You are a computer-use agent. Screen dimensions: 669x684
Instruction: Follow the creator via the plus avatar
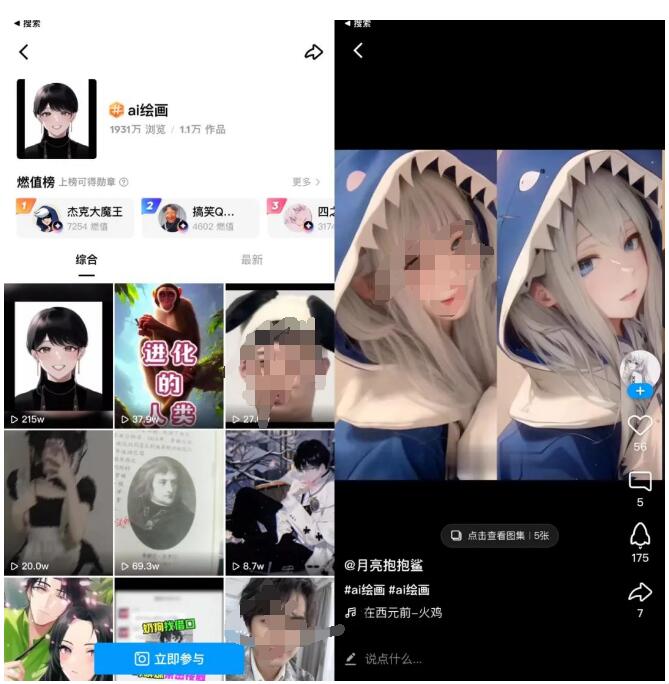640,390
